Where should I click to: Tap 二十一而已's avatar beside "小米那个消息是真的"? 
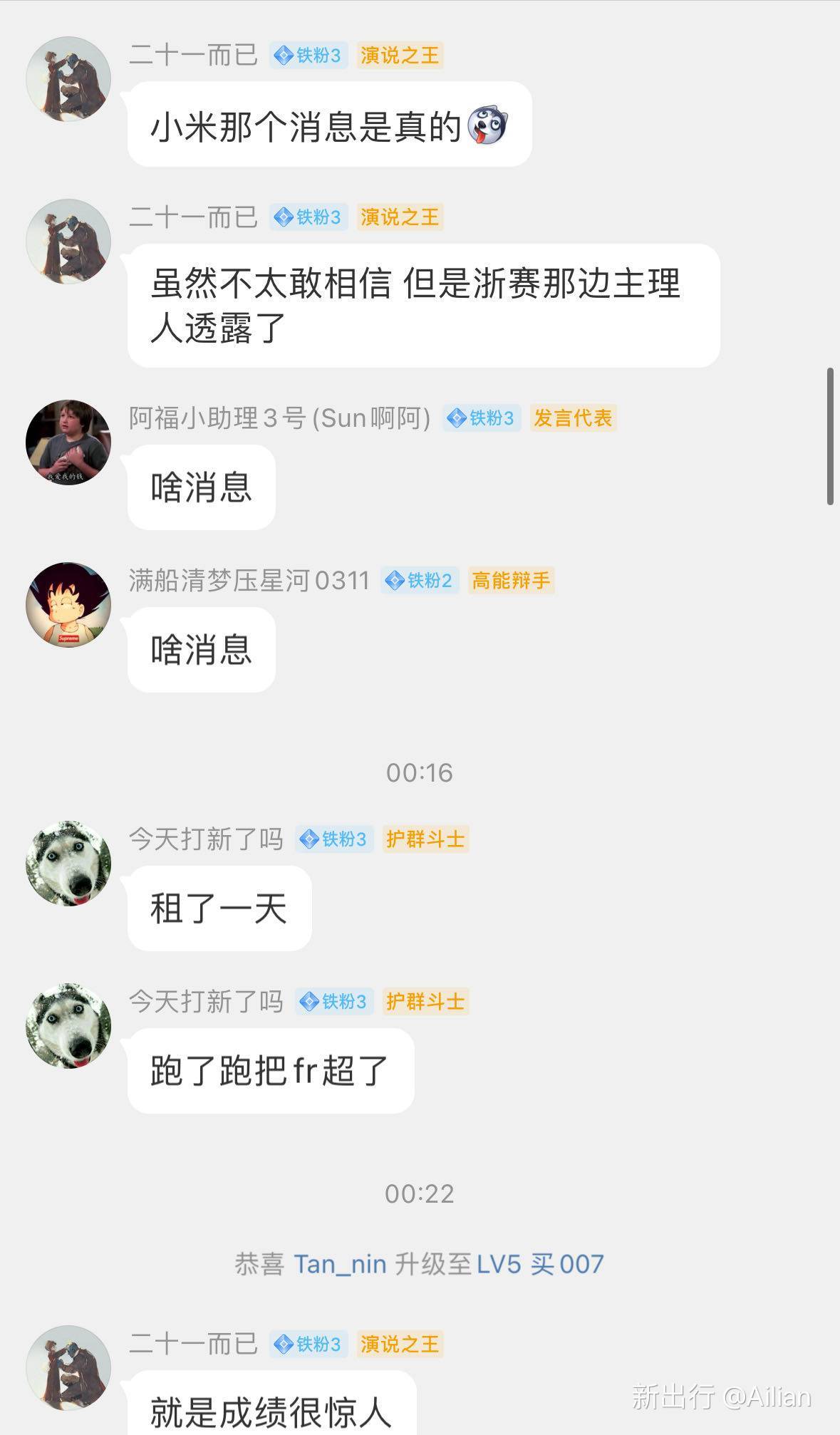tap(68, 79)
